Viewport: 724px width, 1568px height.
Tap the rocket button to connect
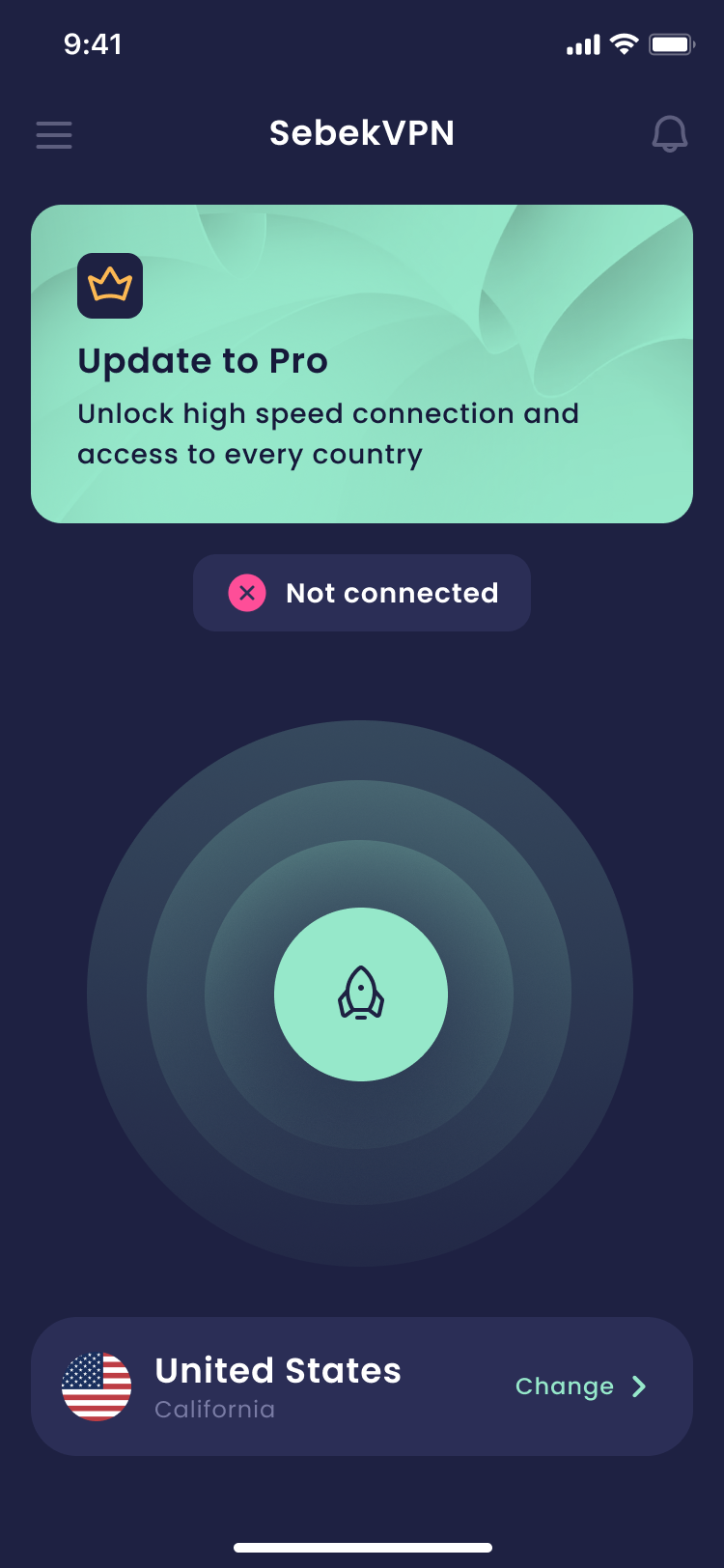pos(361,994)
